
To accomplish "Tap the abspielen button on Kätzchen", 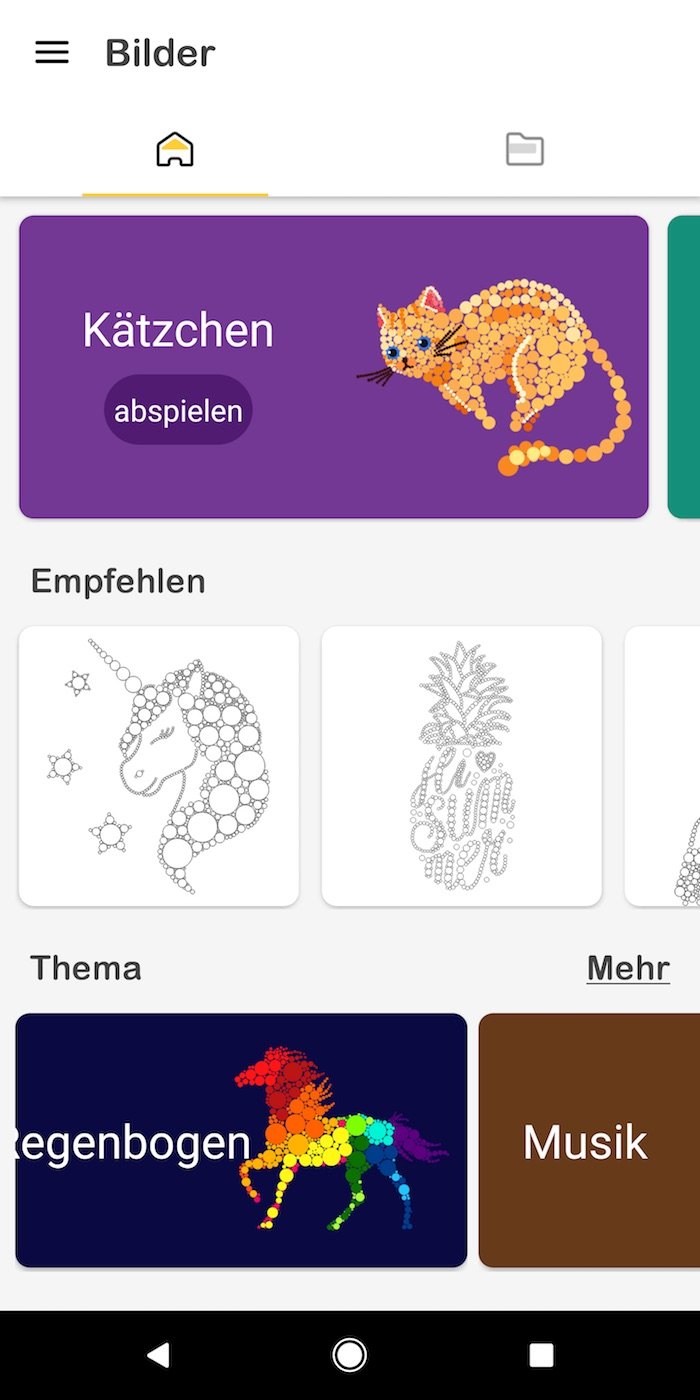I will pos(178,410).
